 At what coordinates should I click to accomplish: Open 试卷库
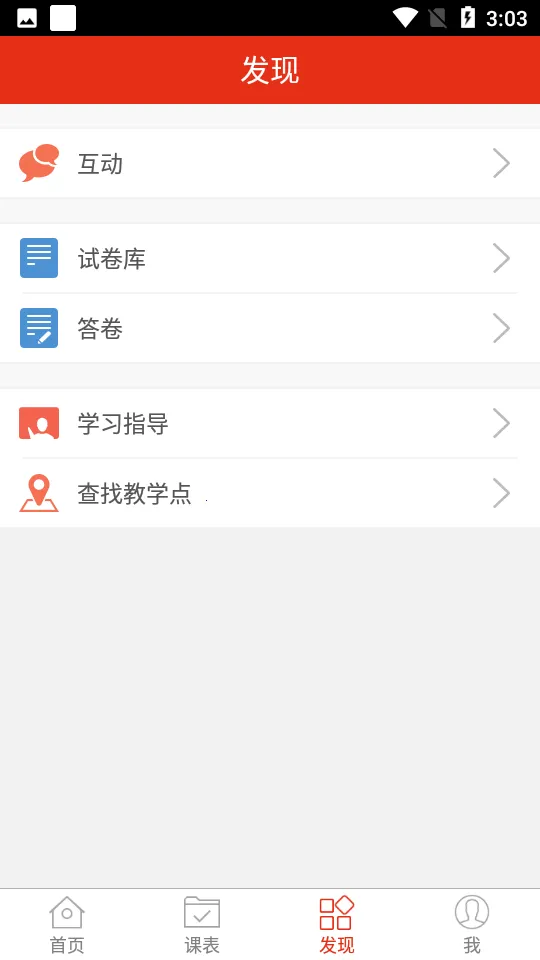tap(270, 259)
